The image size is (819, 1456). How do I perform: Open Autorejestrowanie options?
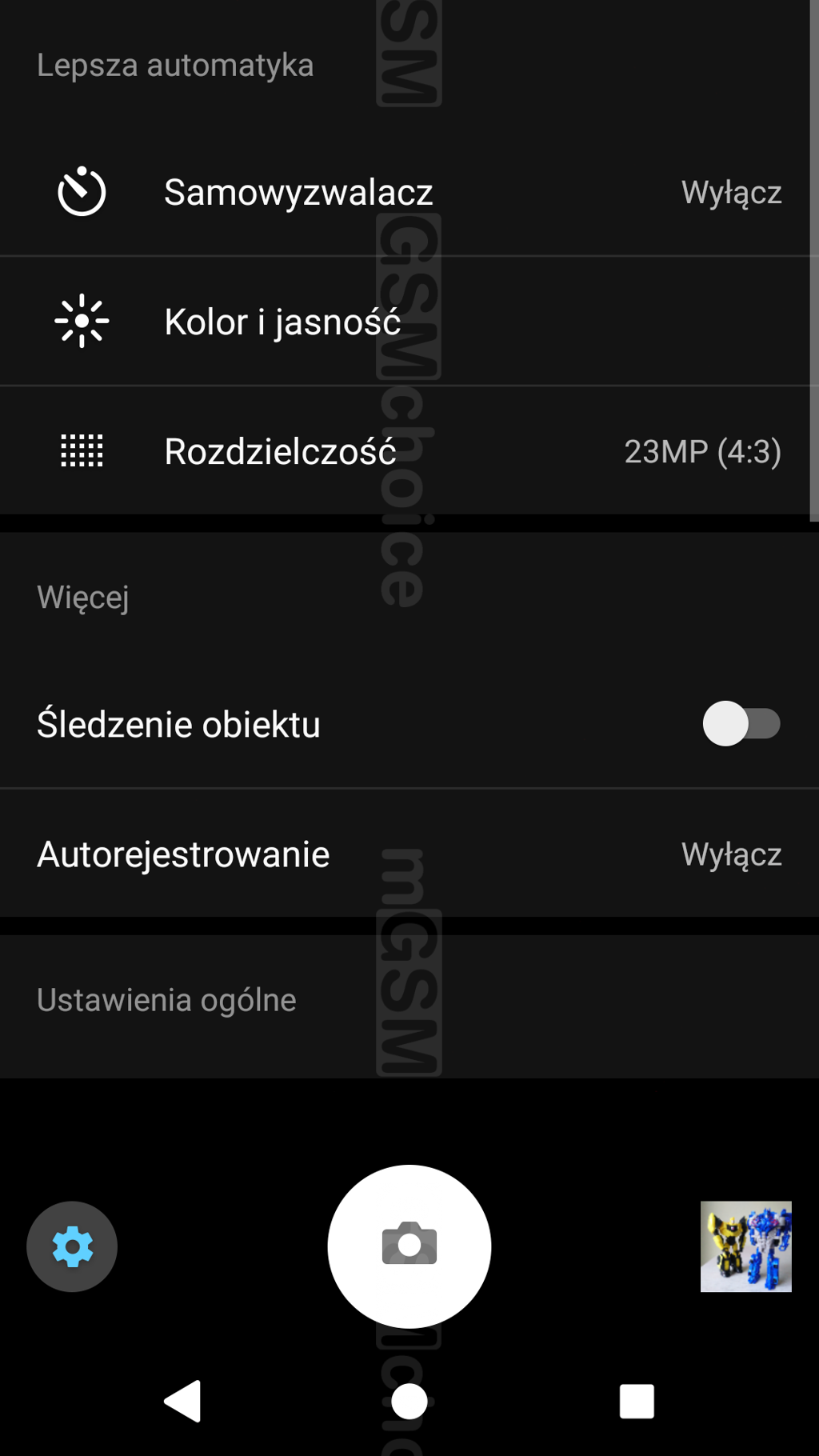(x=408, y=854)
